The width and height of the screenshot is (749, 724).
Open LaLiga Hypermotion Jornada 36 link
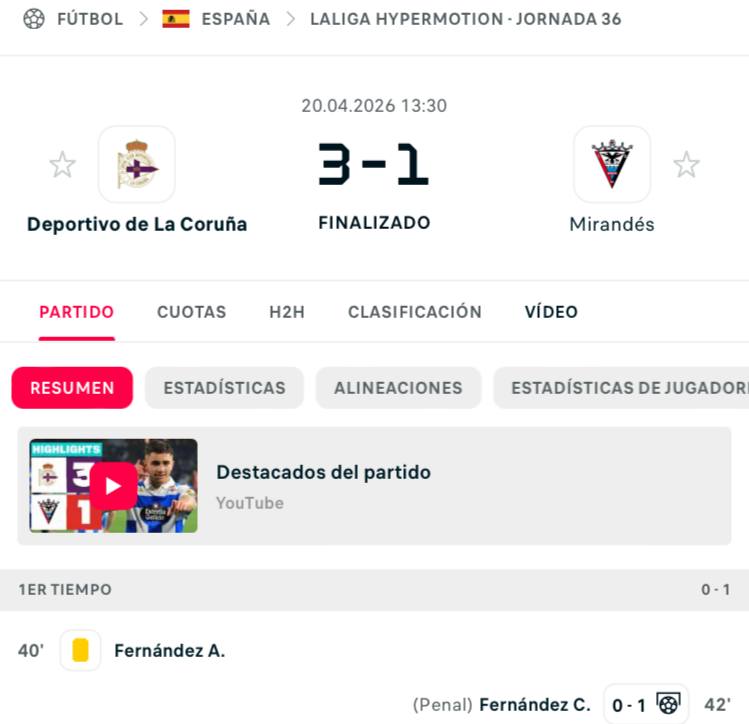click(x=465, y=19)
